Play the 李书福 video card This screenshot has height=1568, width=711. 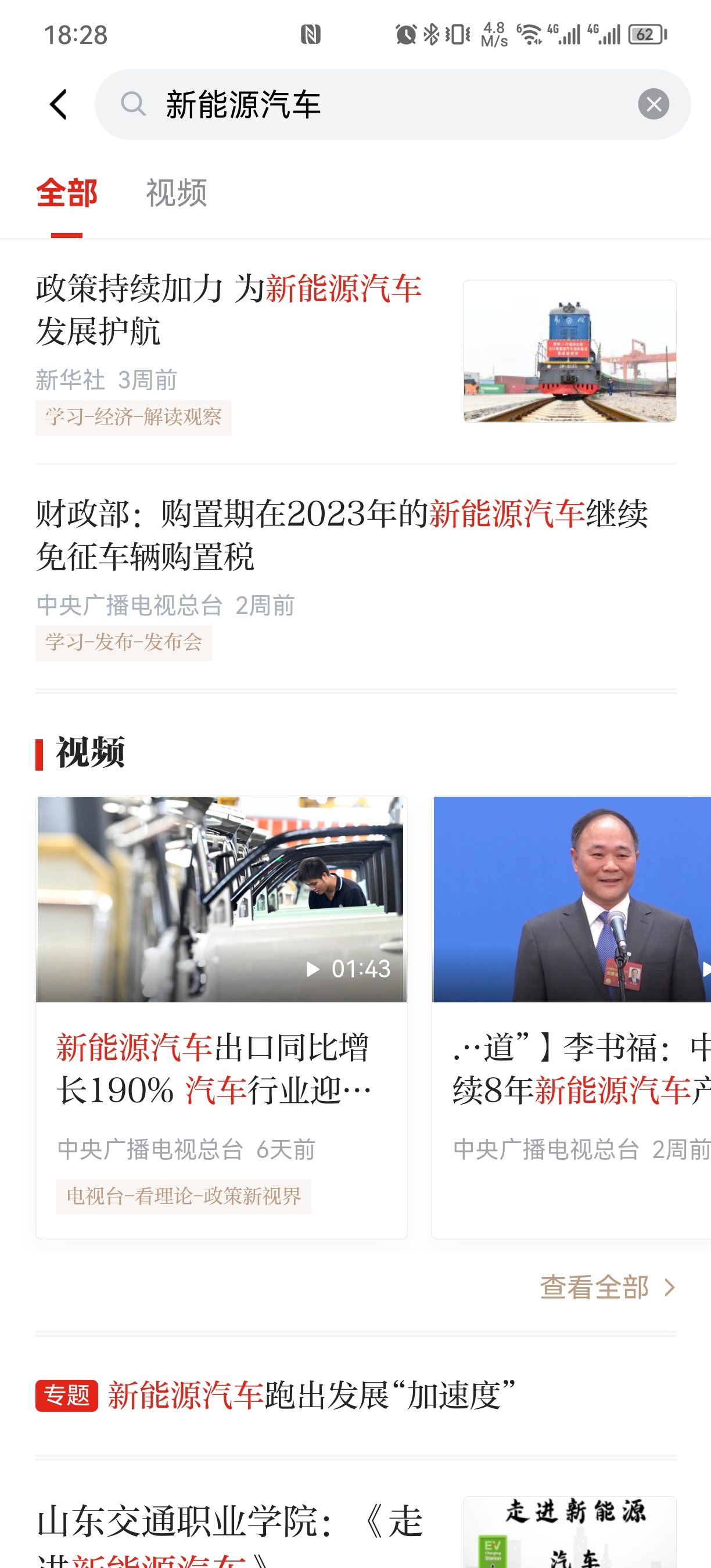571,1016
